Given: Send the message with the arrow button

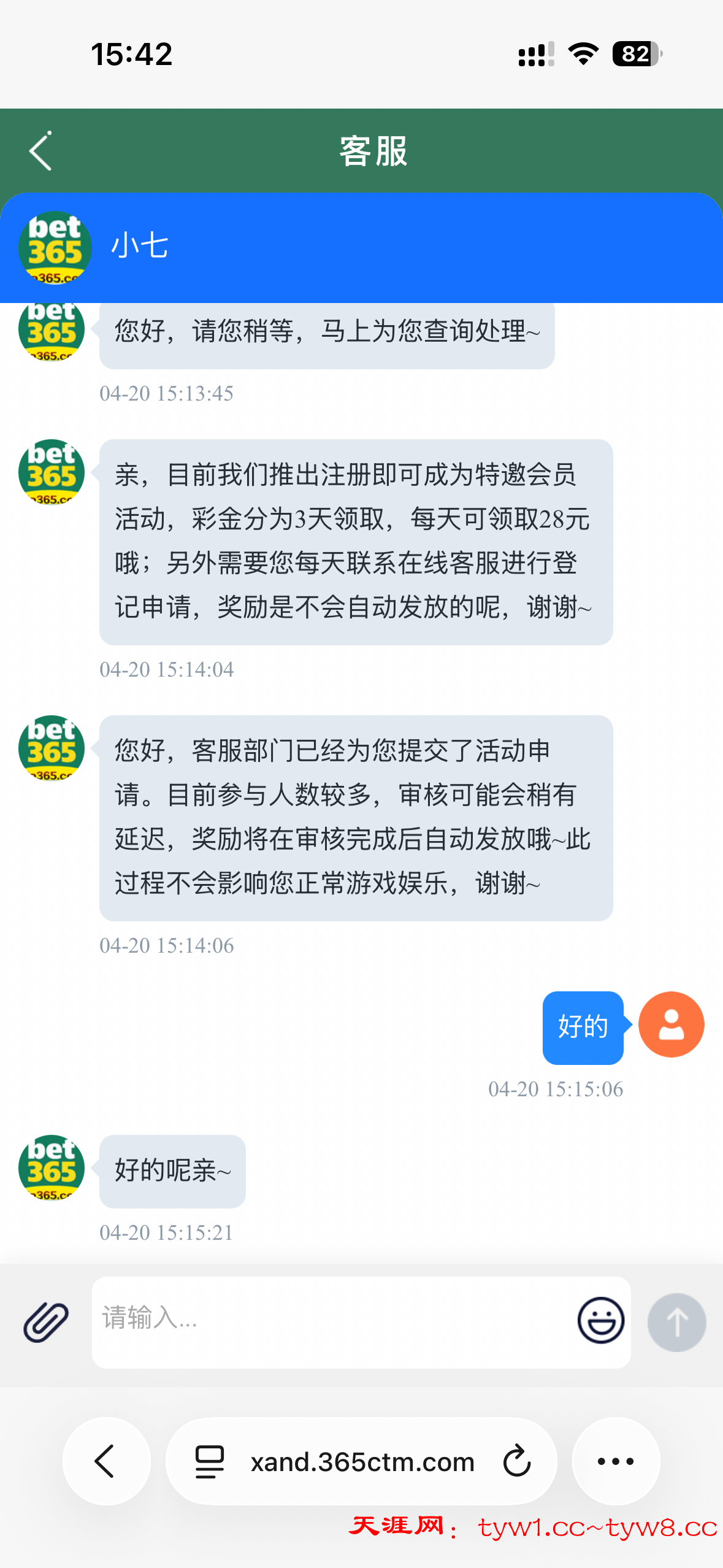Looking at the screenshot, I should (676, 1322).
